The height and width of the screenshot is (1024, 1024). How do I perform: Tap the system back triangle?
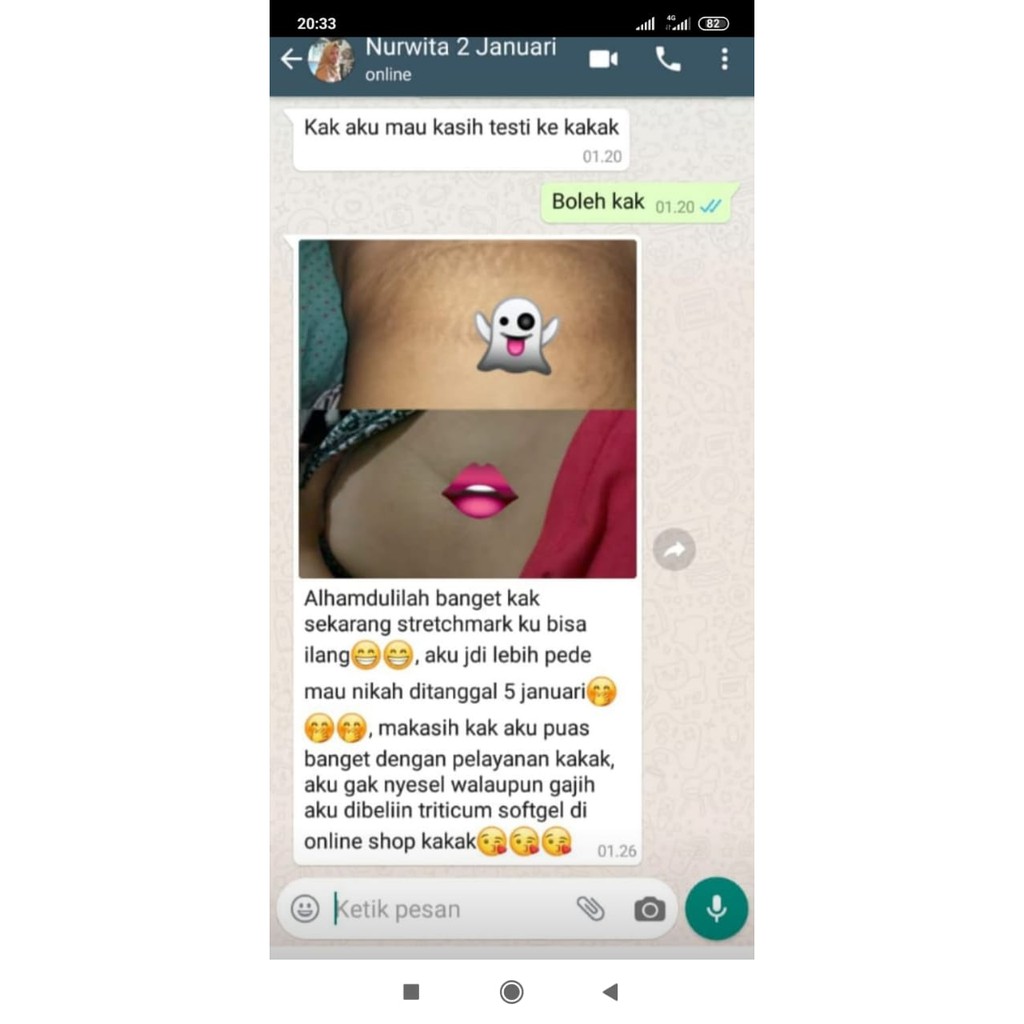pyautogui.click(x=610, y=992)
